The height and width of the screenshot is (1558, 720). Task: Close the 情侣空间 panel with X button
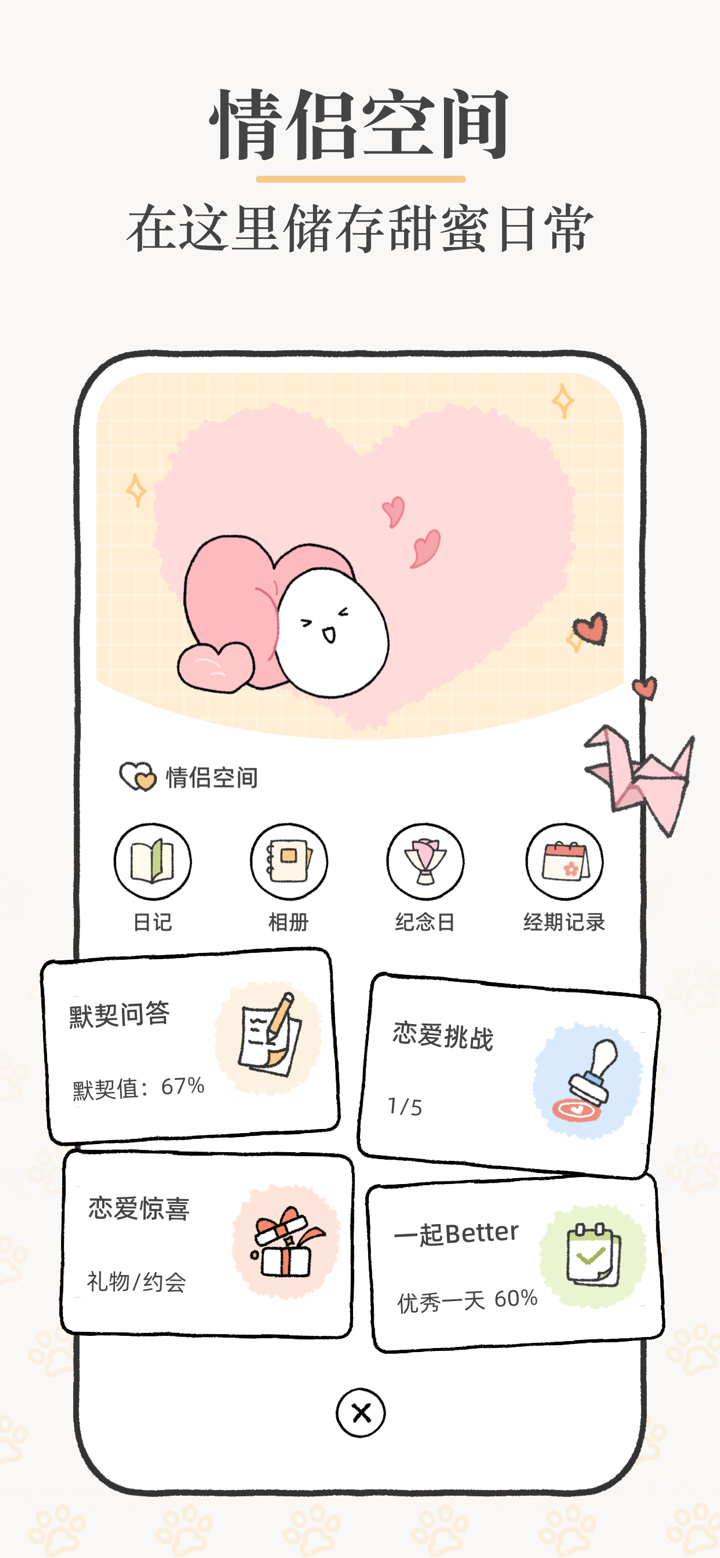[x=360, y=1413]
